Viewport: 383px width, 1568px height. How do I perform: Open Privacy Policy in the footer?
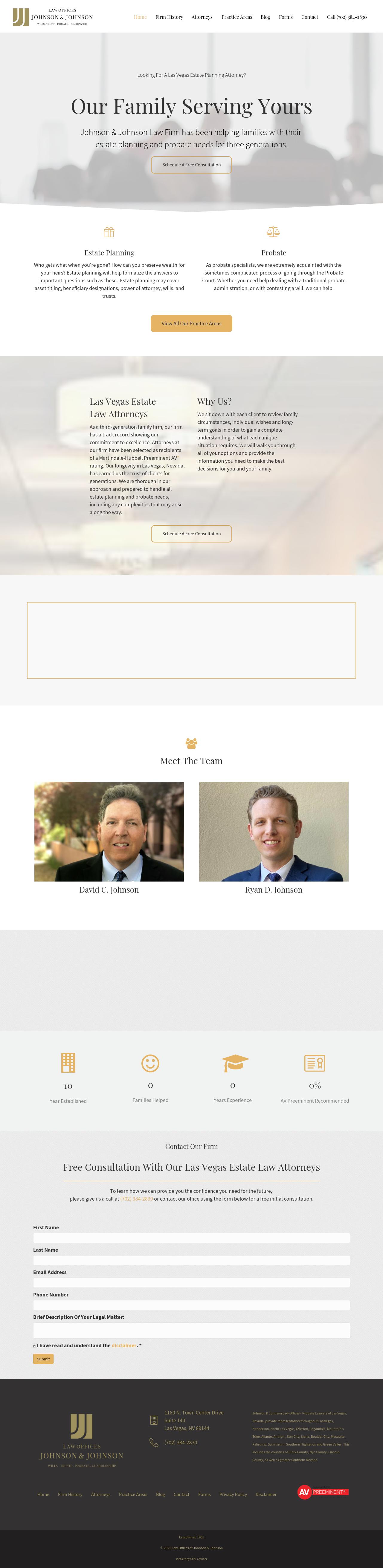pos(233,1494)
